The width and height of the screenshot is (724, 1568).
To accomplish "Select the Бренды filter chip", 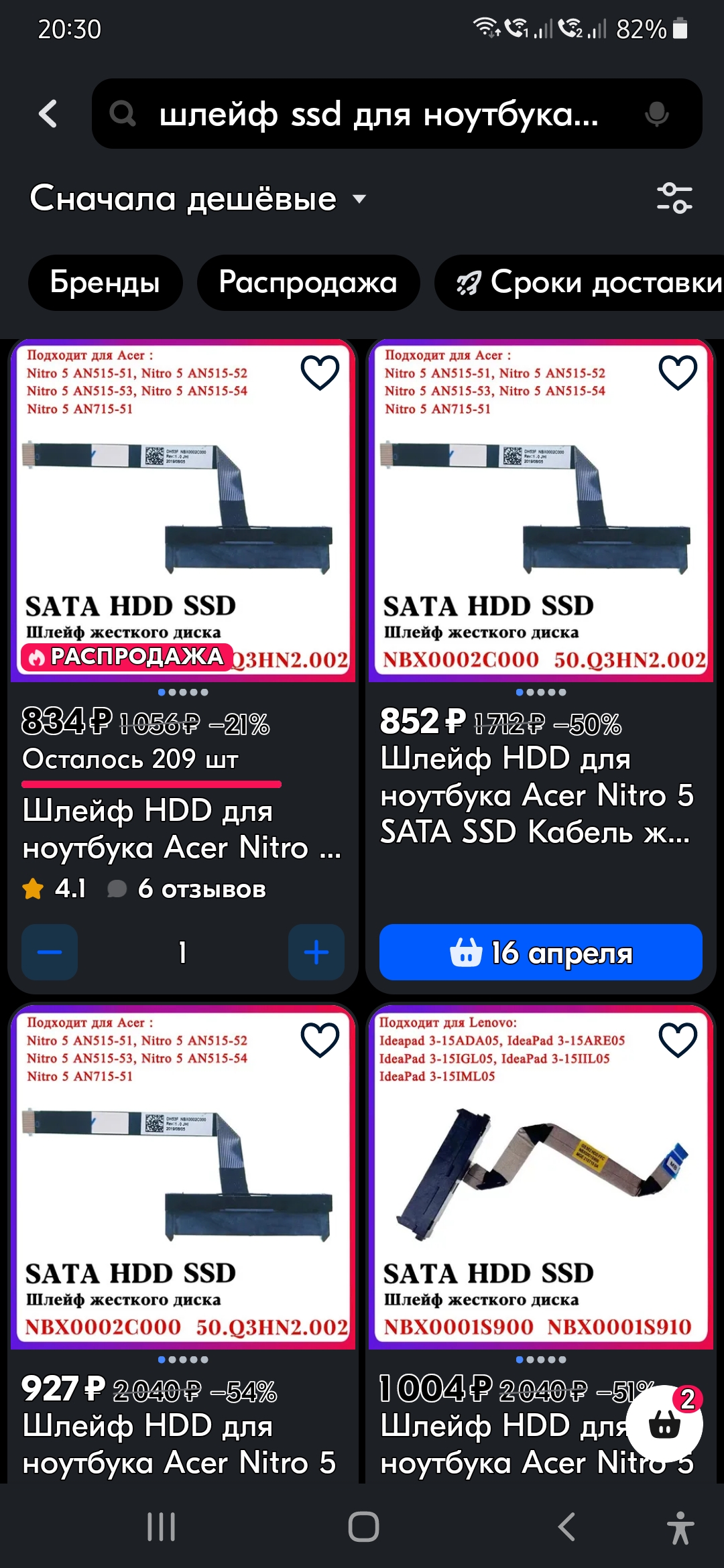I will coord(105,282).
